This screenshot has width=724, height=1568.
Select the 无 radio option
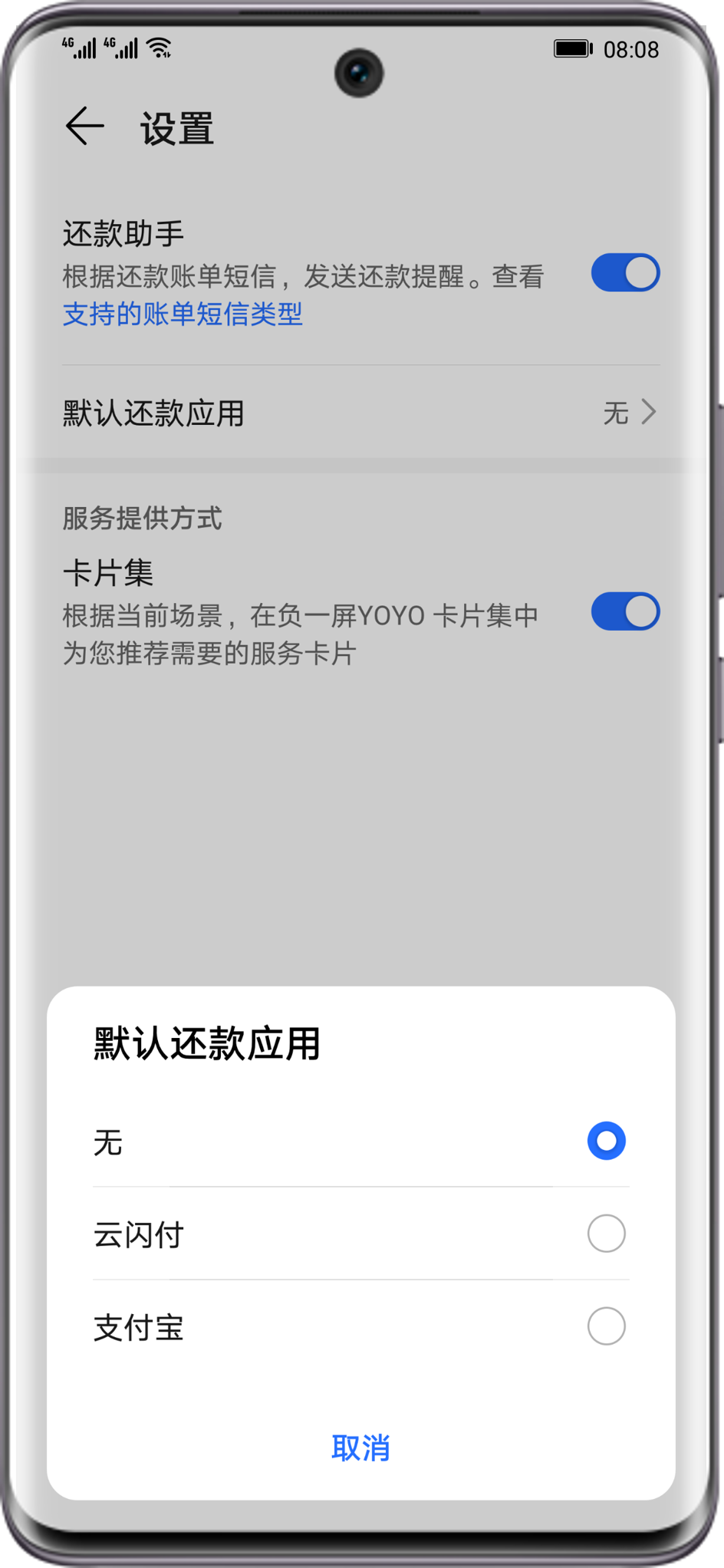pos(606,1141)
